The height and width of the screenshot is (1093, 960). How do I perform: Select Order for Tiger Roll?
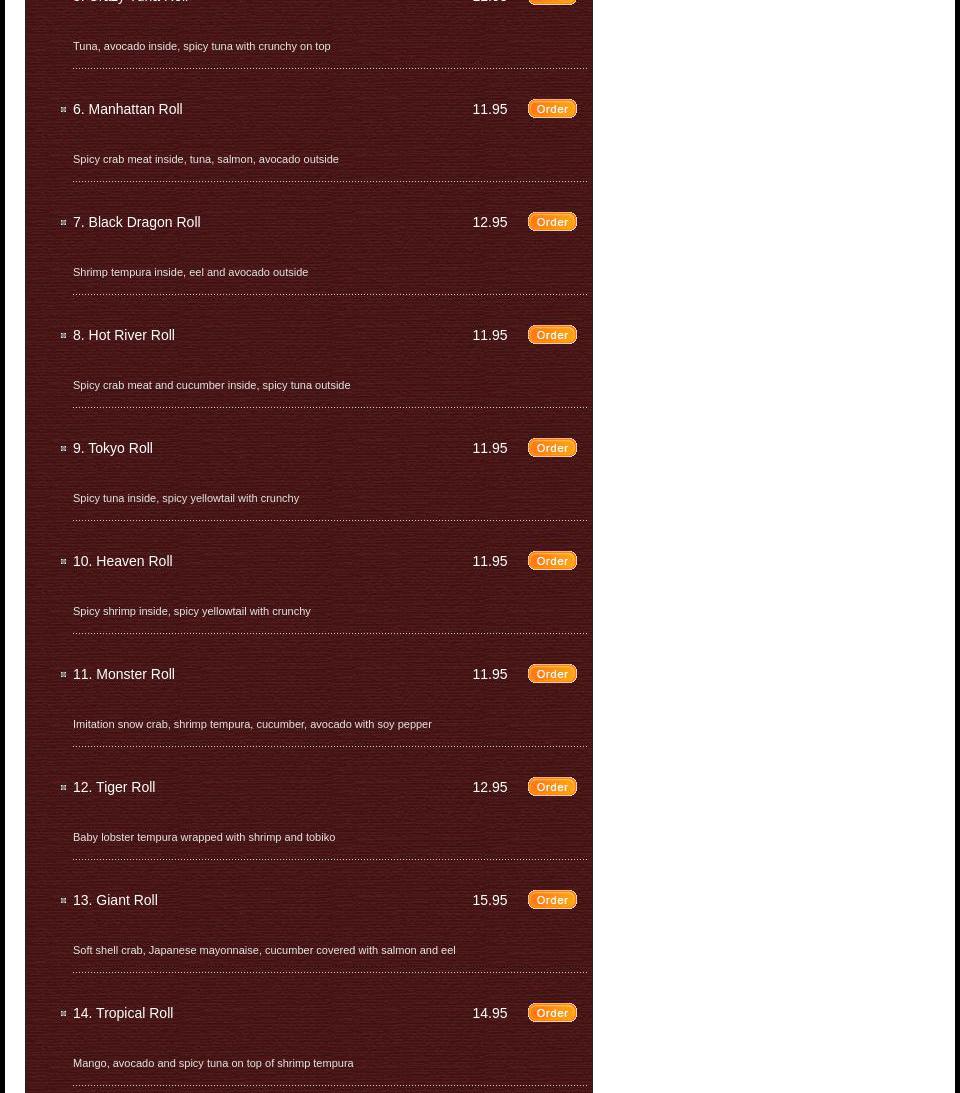click(552, 787)
